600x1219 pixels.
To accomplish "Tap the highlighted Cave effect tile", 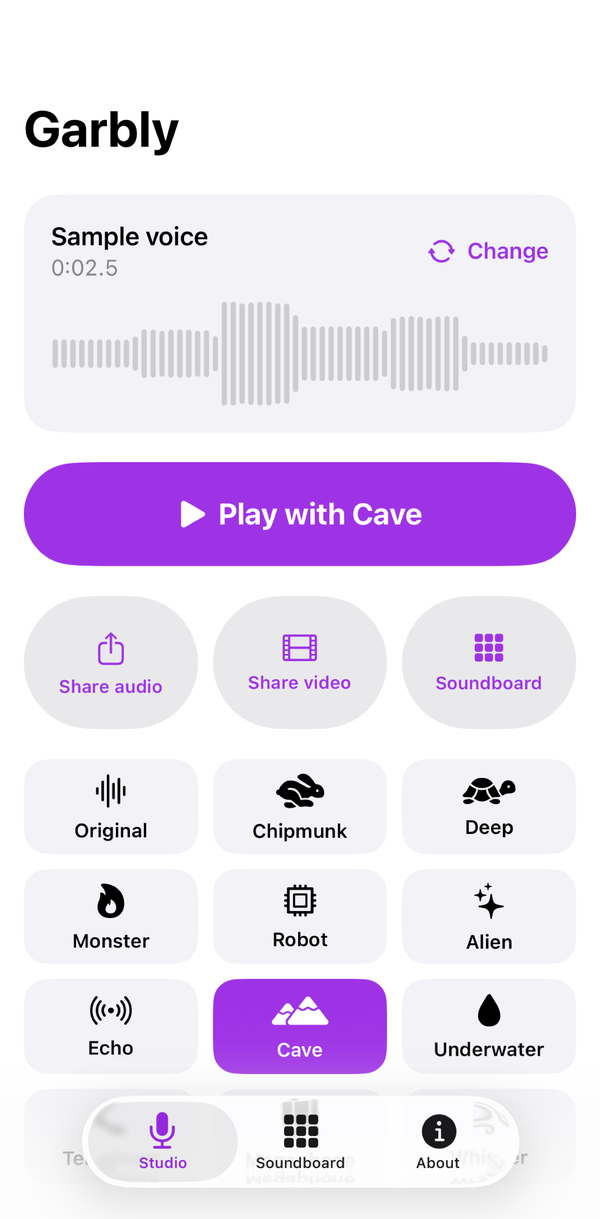I will [x=300, y=1026].
